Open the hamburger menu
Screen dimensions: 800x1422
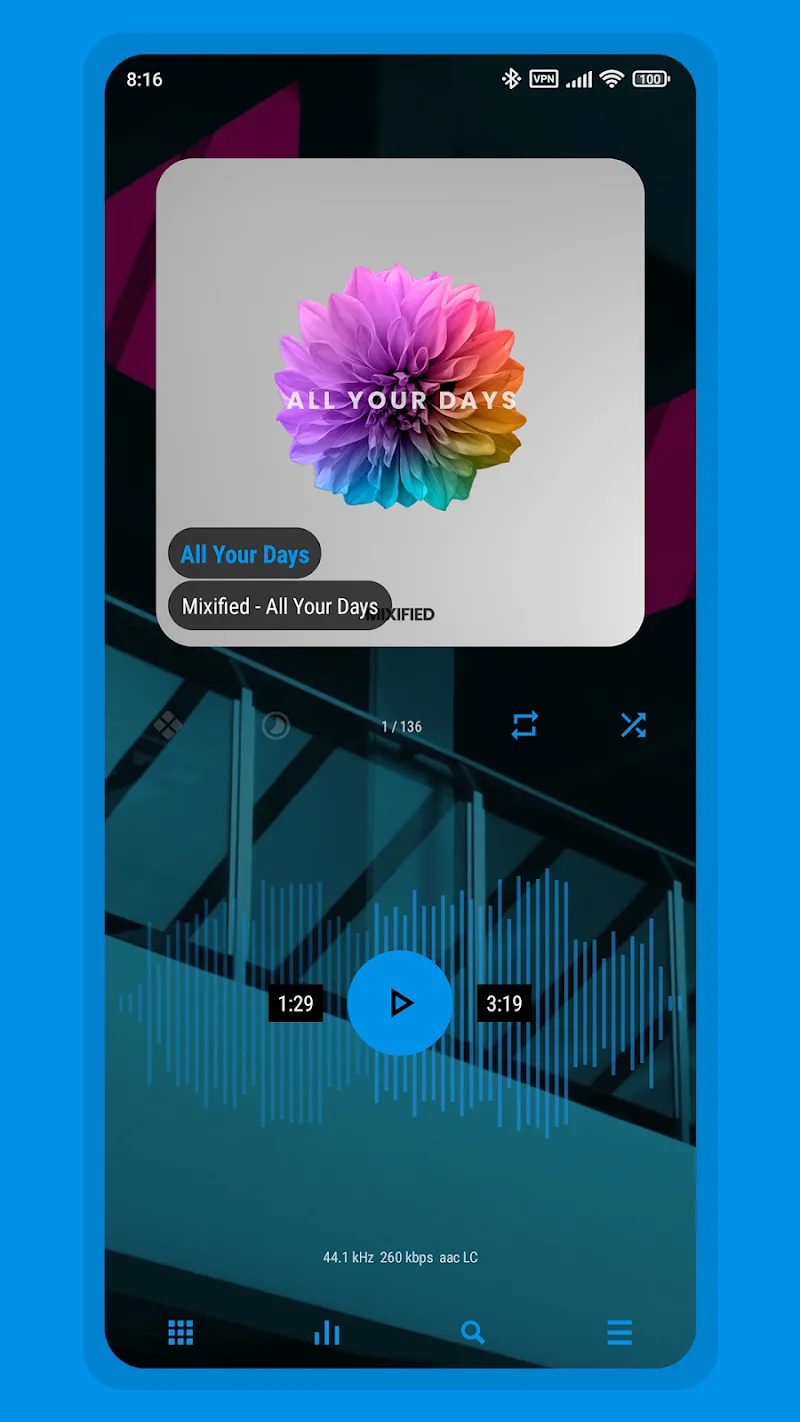click(619, 1332)
